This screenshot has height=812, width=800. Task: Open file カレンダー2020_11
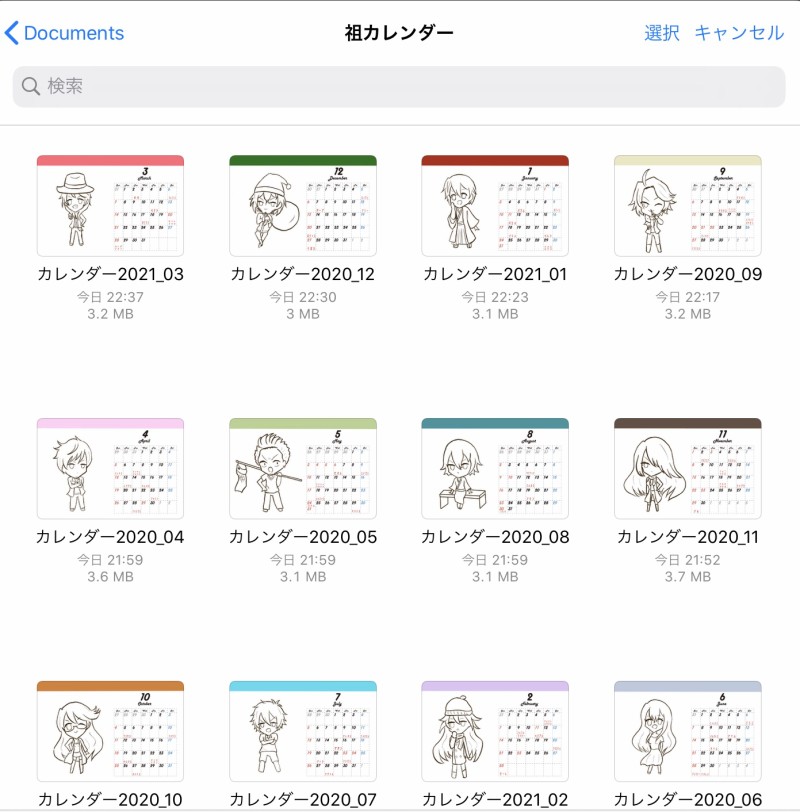pos(688,469)
